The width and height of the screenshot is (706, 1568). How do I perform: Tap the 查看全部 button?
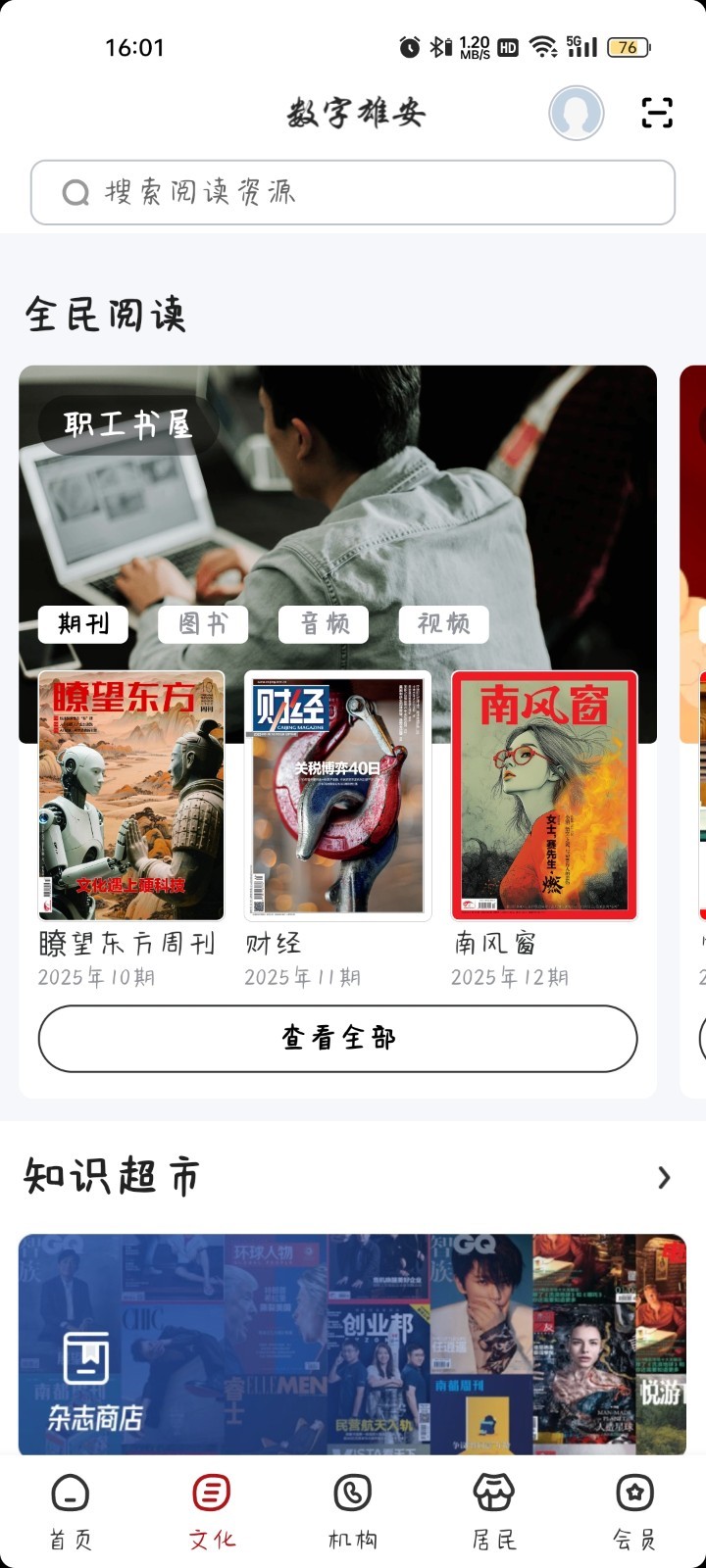coord(337,1039)
